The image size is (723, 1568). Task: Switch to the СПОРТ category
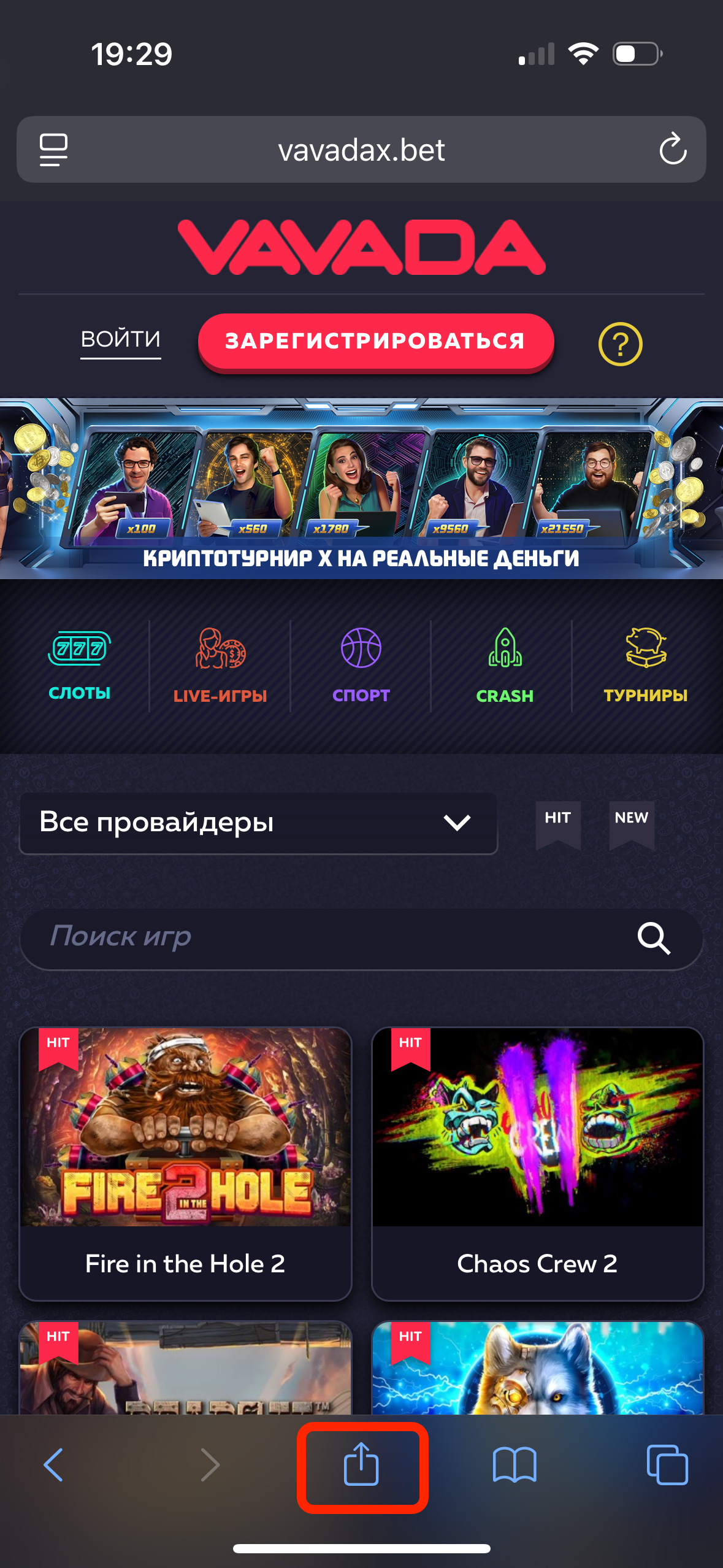[361, 666]
